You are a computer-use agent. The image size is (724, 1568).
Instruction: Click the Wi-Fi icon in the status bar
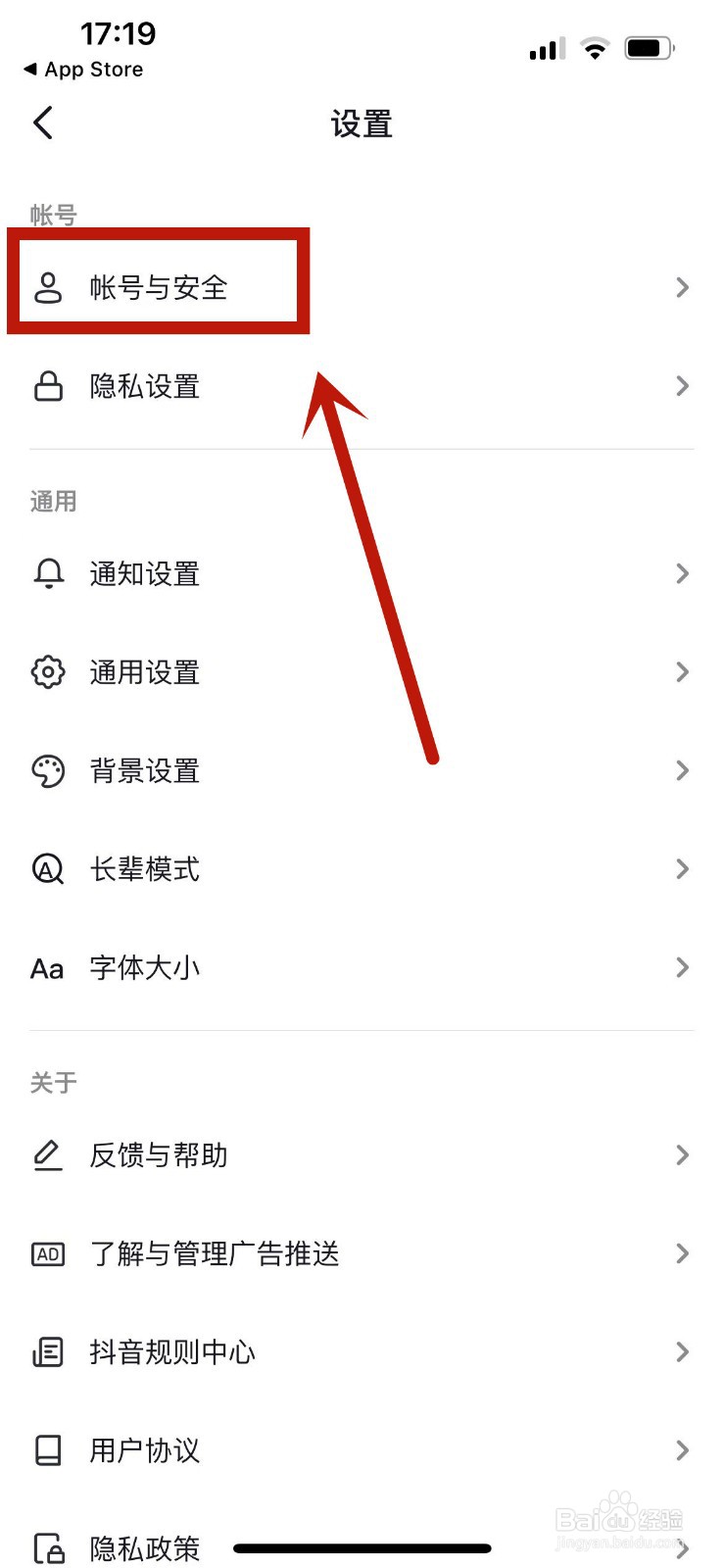(x=594, y=47)
